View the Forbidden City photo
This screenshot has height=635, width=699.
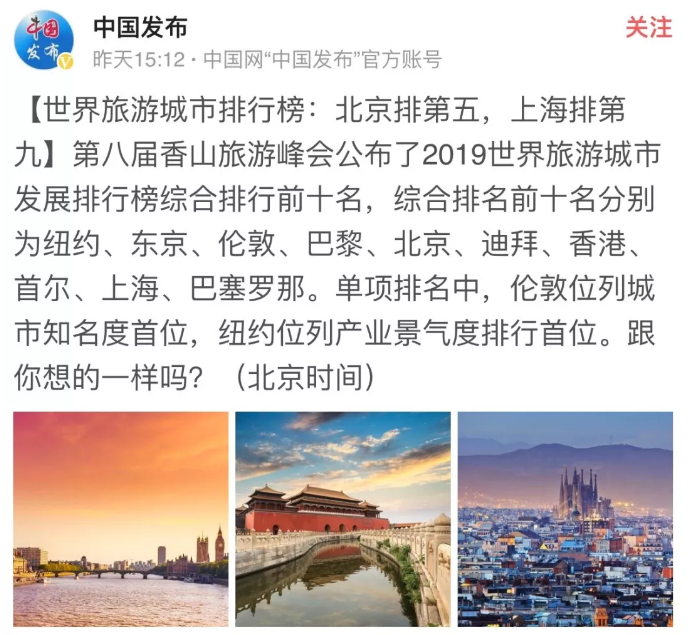click(342, 518)
